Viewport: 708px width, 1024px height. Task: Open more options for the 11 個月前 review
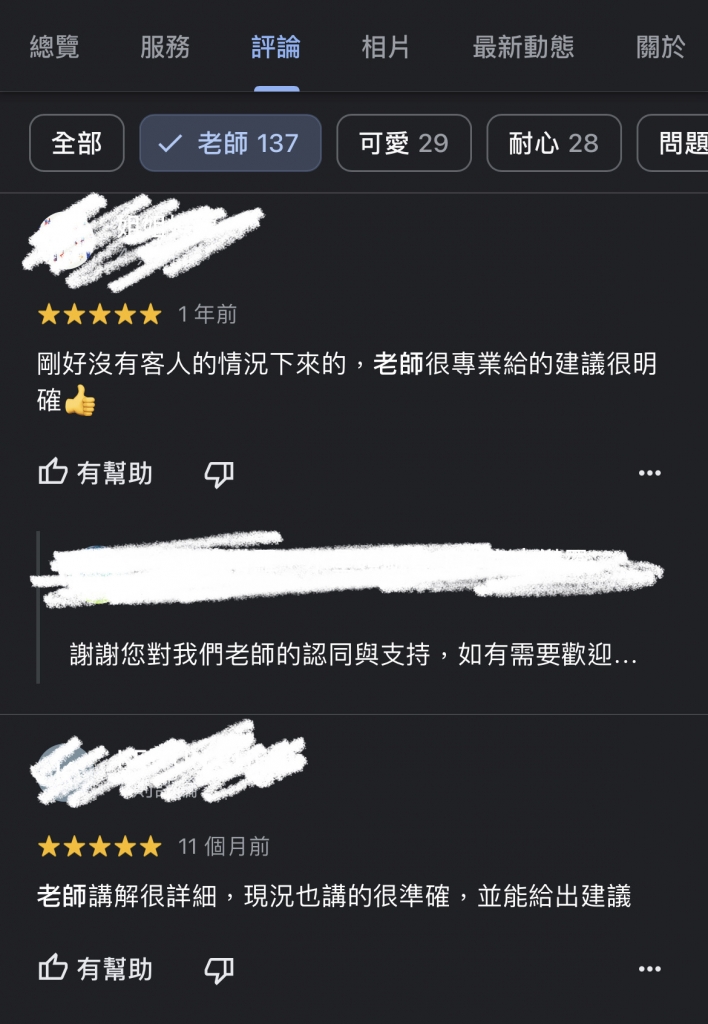[649, 968]
